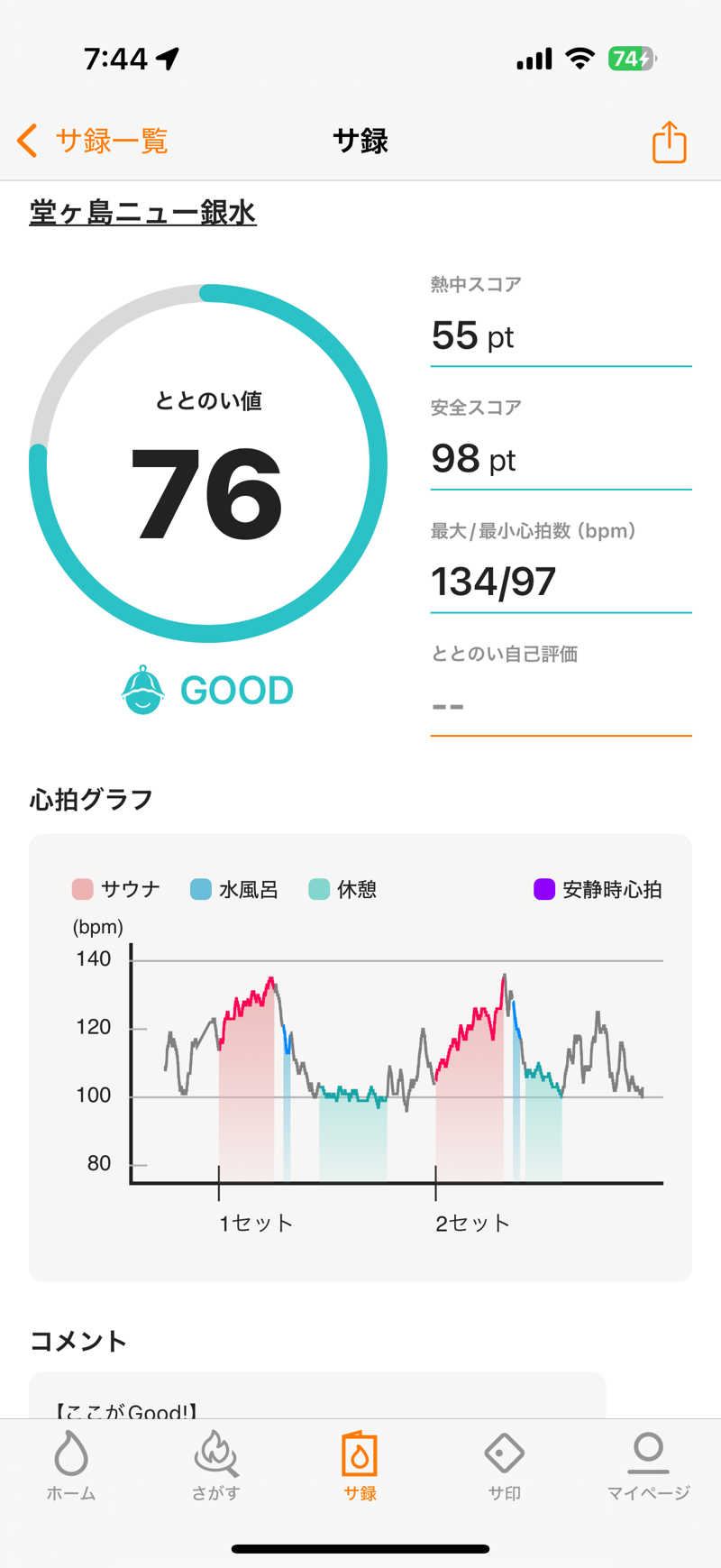Open the 堂ヶ島ニュー銀水 facility link
Viewport: 721px width, 1568px height.
pyautogui.click(x=142, y=213)
